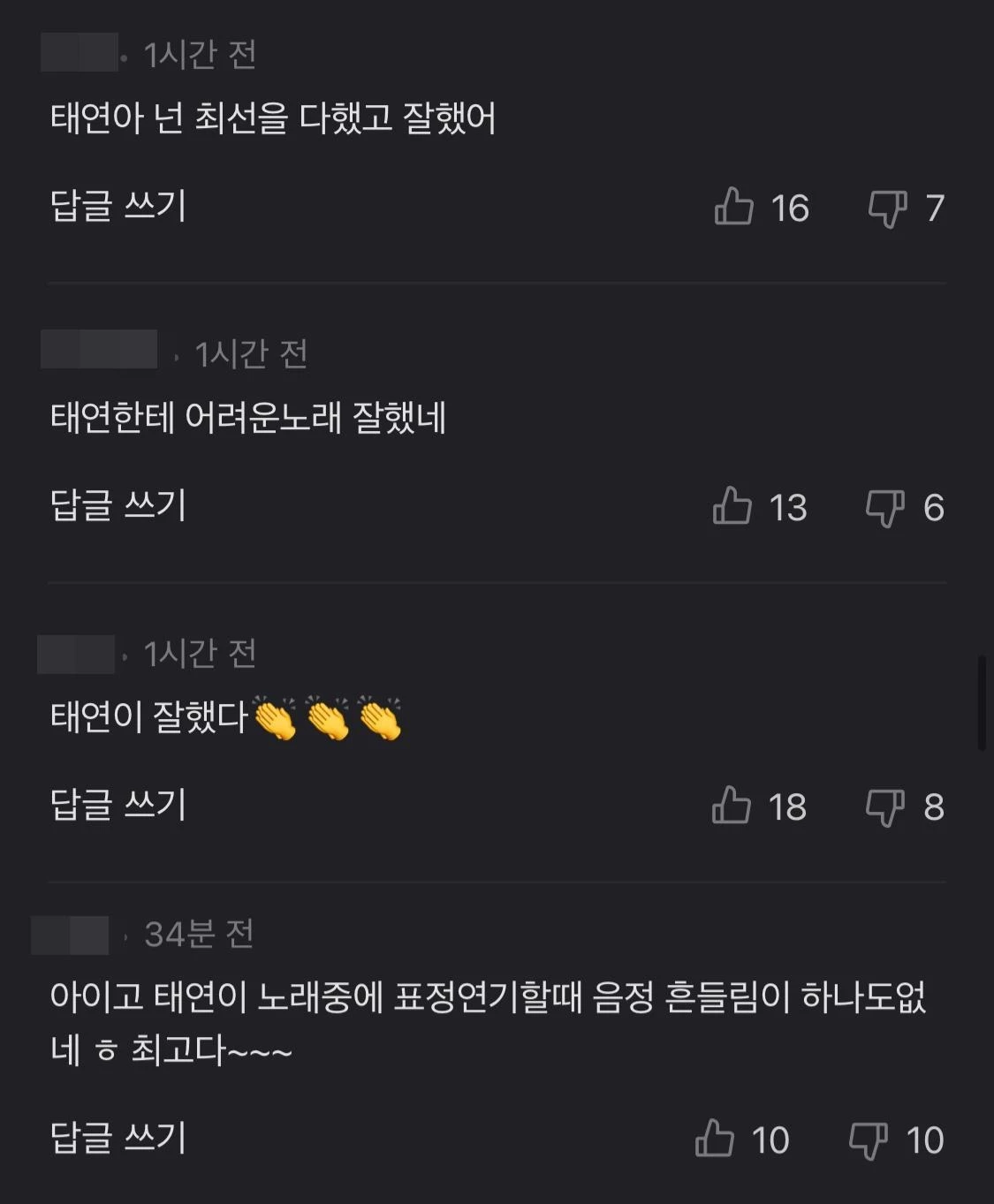Tap 답글 쓰기 under '태연이 잘했다'

tap(118, 805)
